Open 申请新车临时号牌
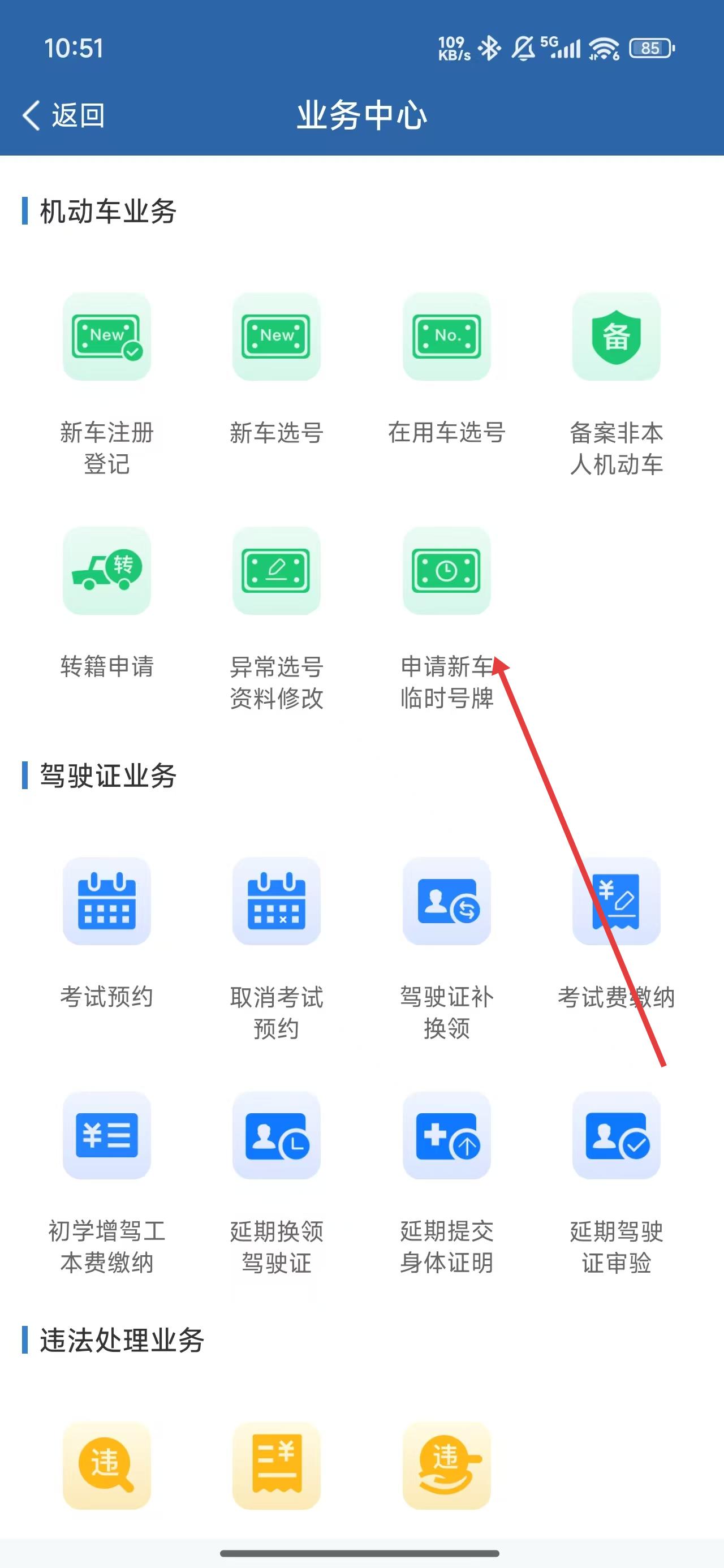724x1568 pixels. tap(446, 571)
